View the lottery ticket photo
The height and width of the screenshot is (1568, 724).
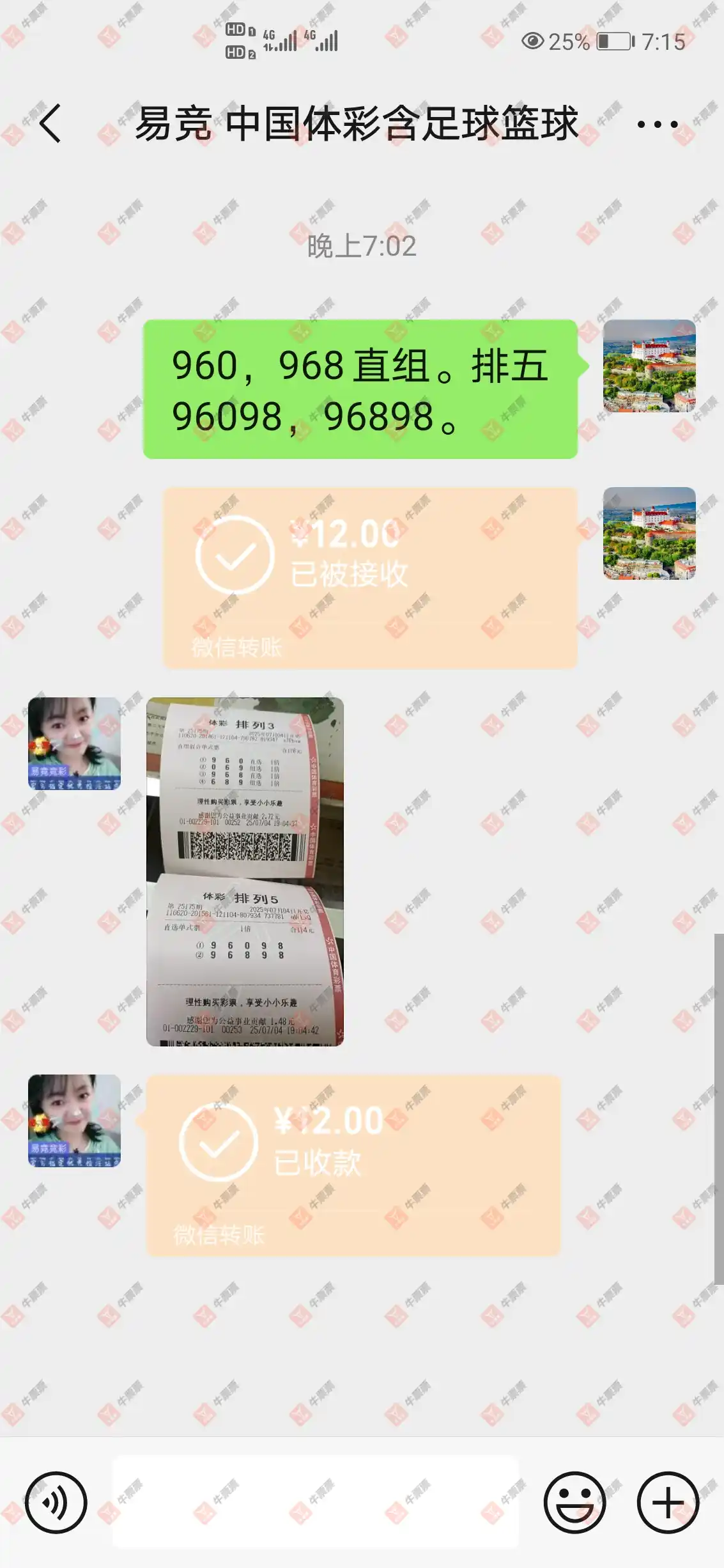pos(245,871)
